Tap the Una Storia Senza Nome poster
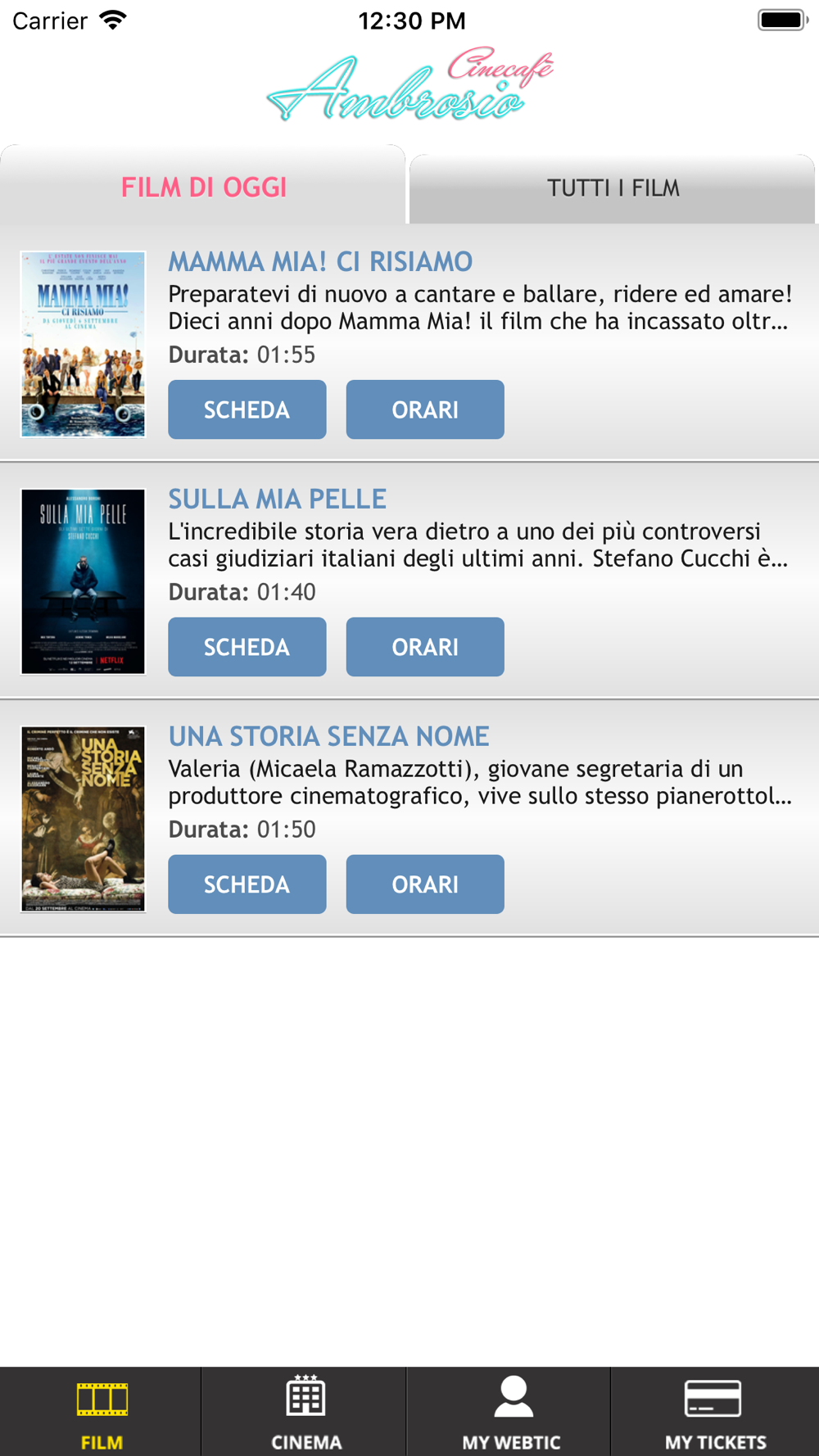The image size is (819, 1456). (x=83, y=819)
